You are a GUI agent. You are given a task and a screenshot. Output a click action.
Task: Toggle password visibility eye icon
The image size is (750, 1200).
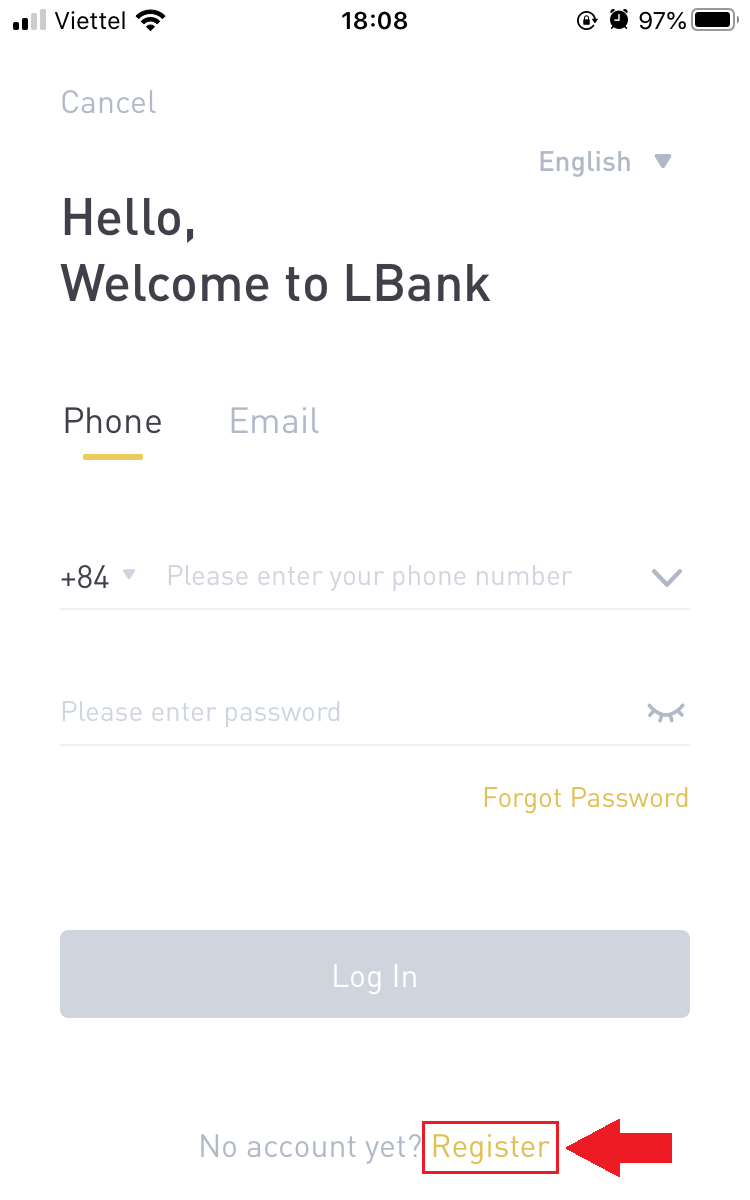[x=665, y=712]
